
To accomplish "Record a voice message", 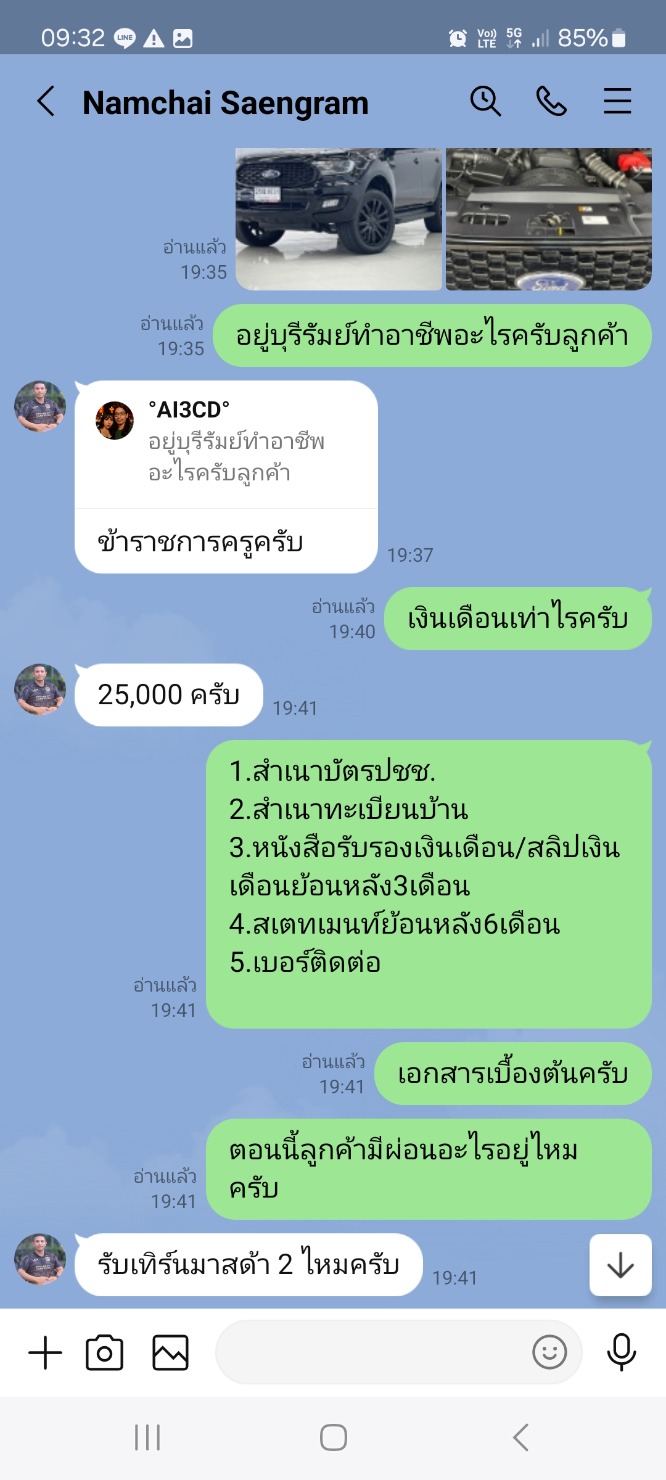I will [621, 1353].
